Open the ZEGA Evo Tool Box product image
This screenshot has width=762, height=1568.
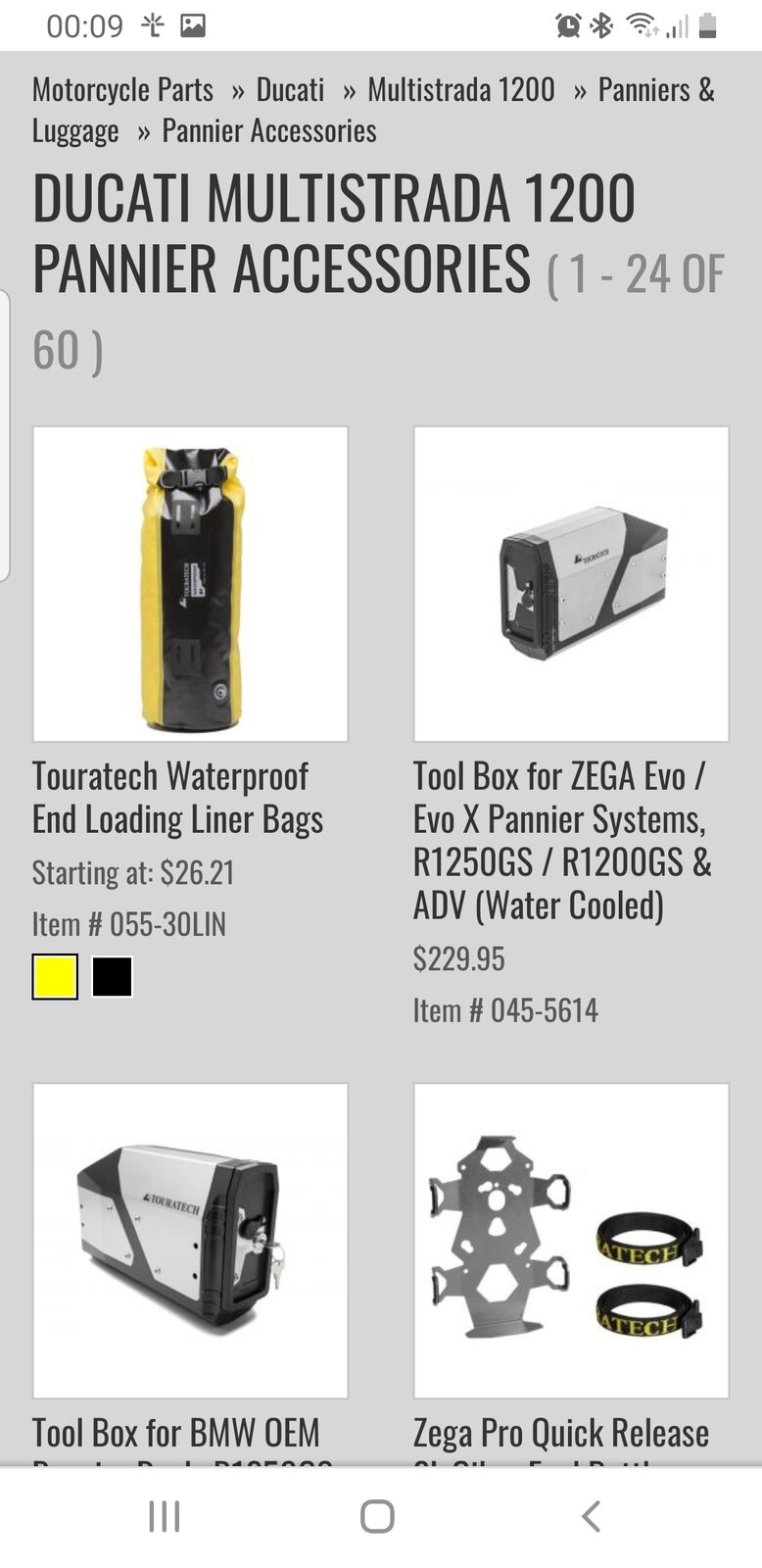tap(571, 584)
